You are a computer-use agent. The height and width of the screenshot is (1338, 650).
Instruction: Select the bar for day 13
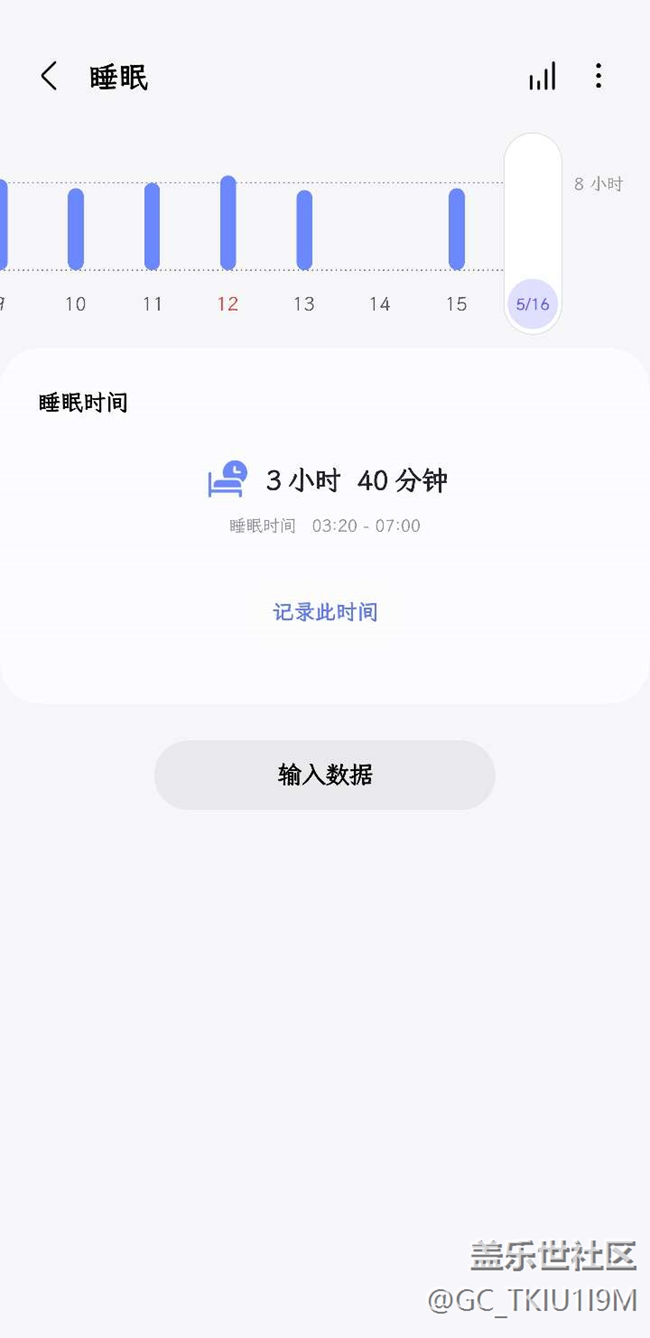(304, 230)
